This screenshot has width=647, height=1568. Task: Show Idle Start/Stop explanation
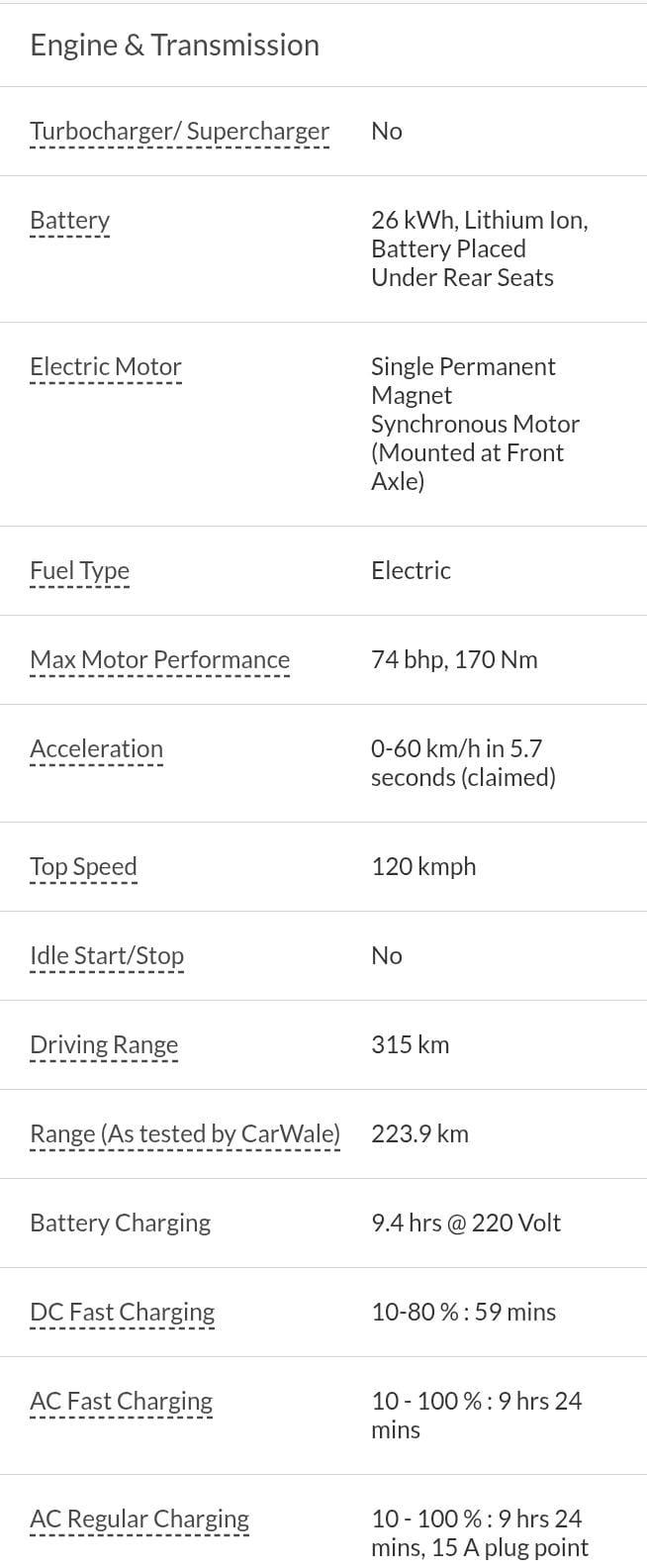[107, 956]
